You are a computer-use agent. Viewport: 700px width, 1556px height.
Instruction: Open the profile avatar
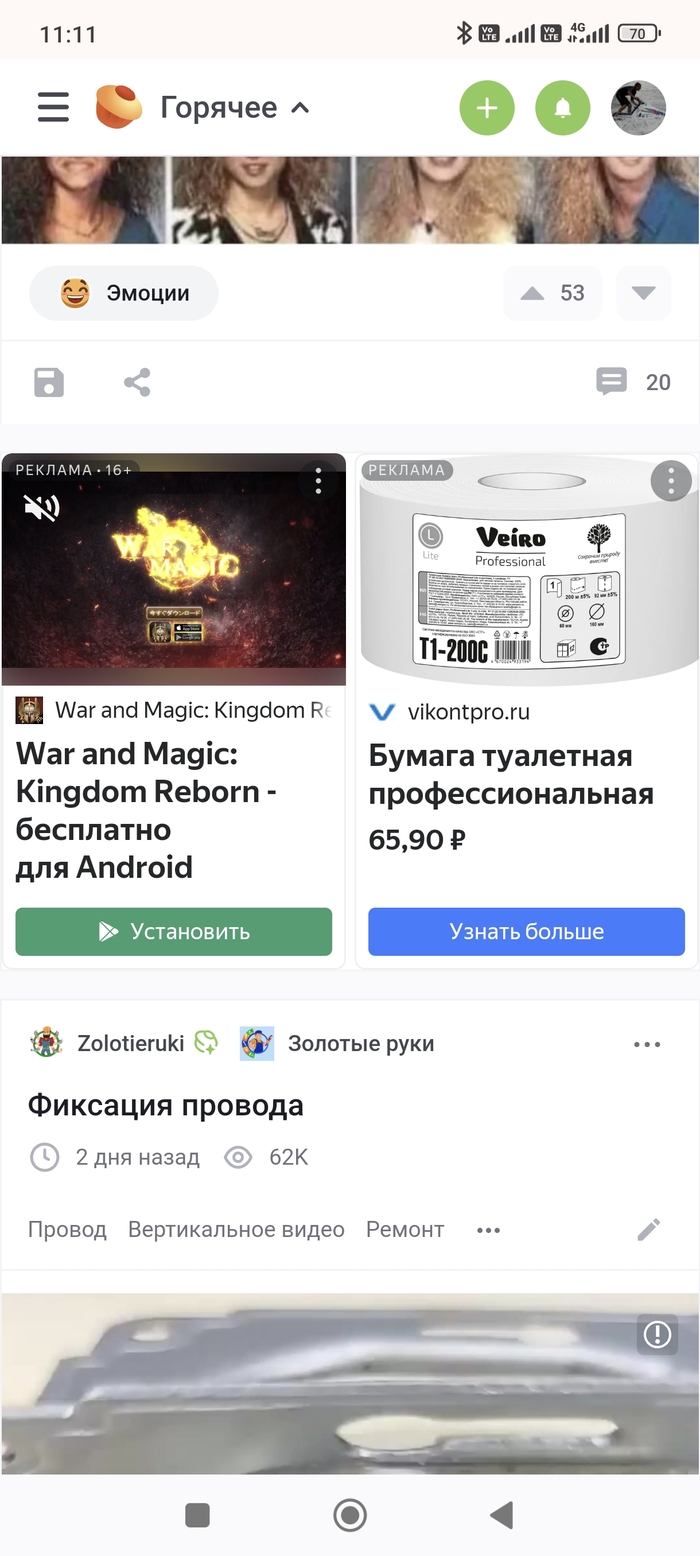coord(638,108)
